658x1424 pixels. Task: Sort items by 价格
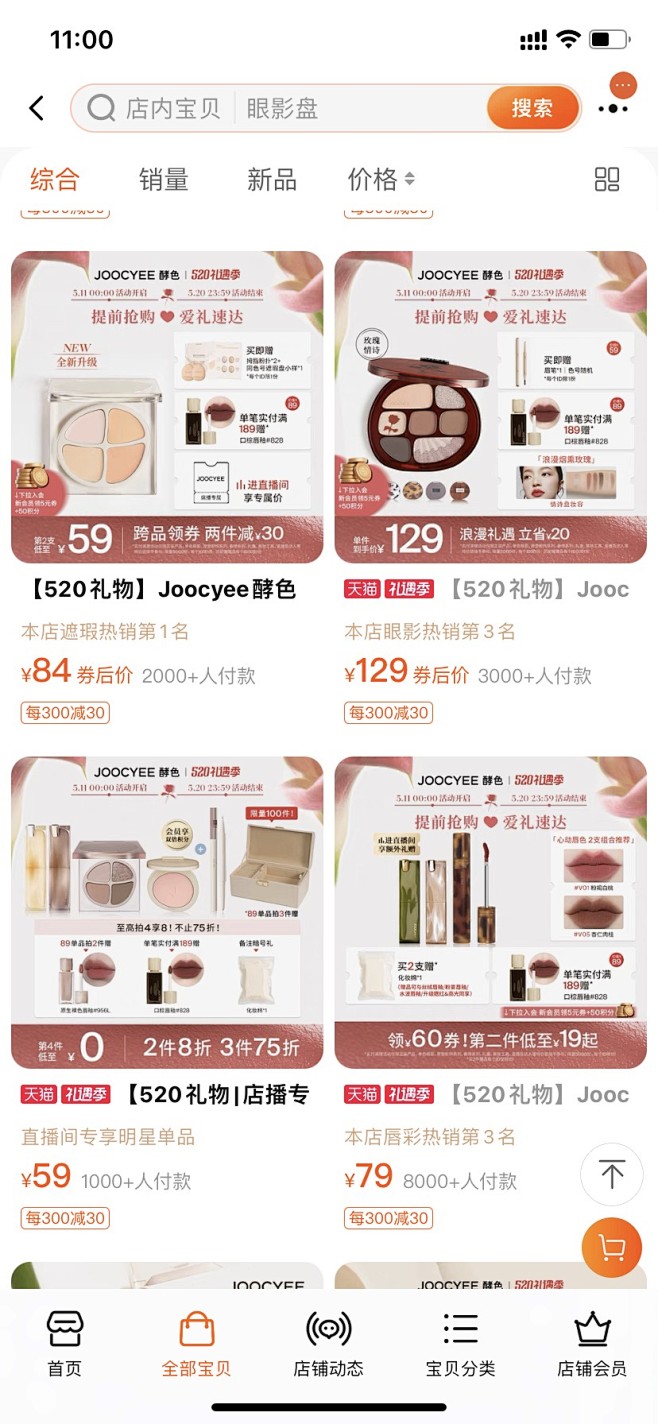point(380,180)
